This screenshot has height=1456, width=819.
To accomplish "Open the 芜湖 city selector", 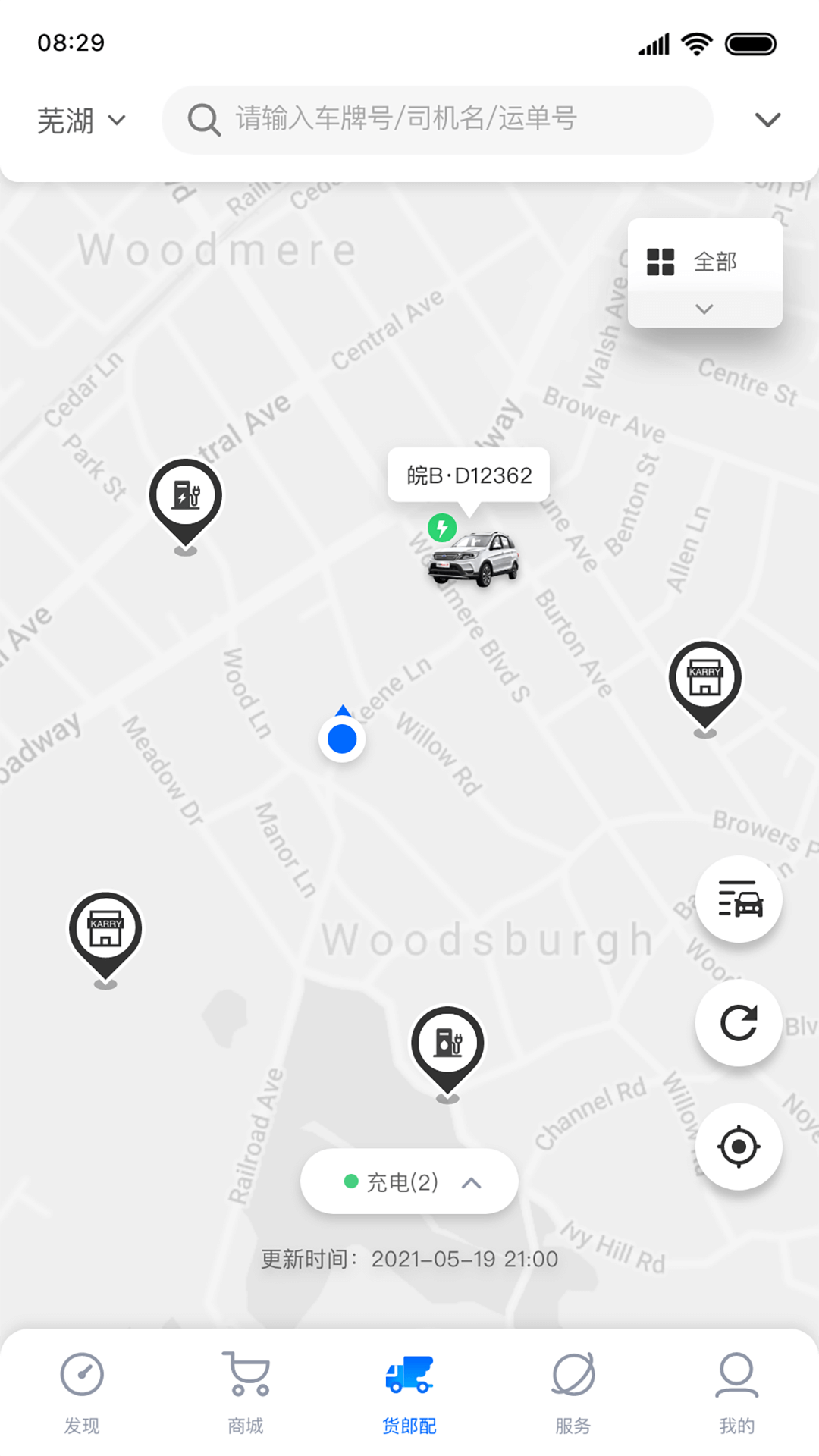I will [x=81, y=121].
